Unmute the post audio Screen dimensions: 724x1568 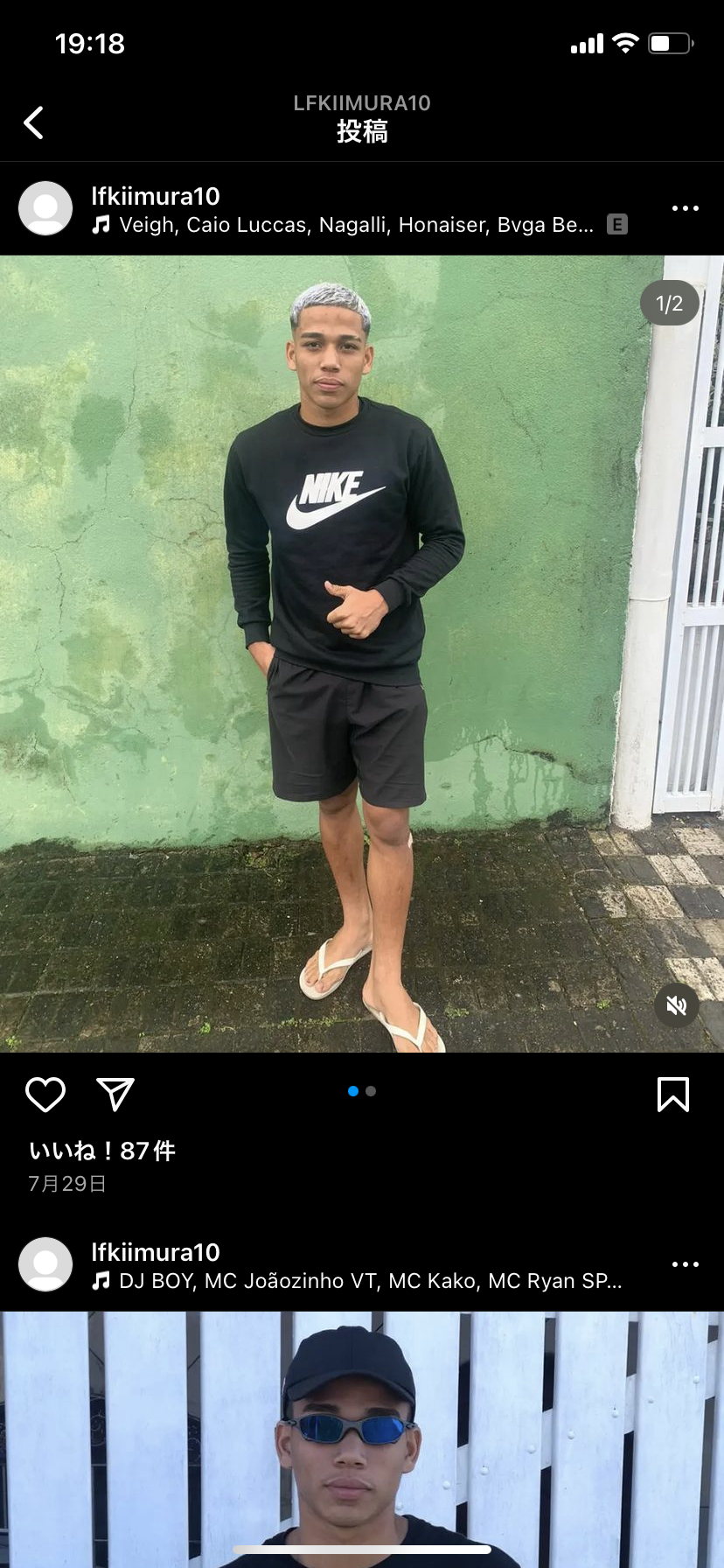point(677,1005)
